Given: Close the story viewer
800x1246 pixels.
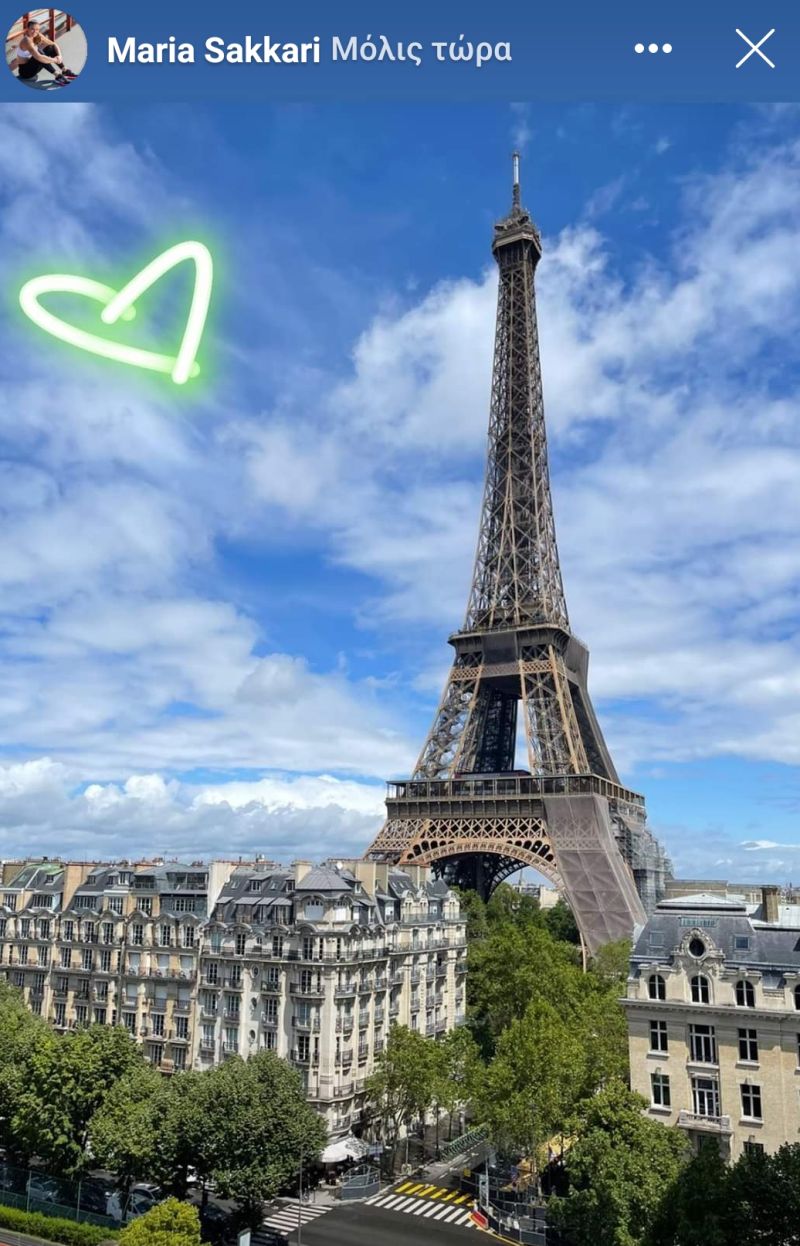Looking at the screenshot, I should [755, 48].
